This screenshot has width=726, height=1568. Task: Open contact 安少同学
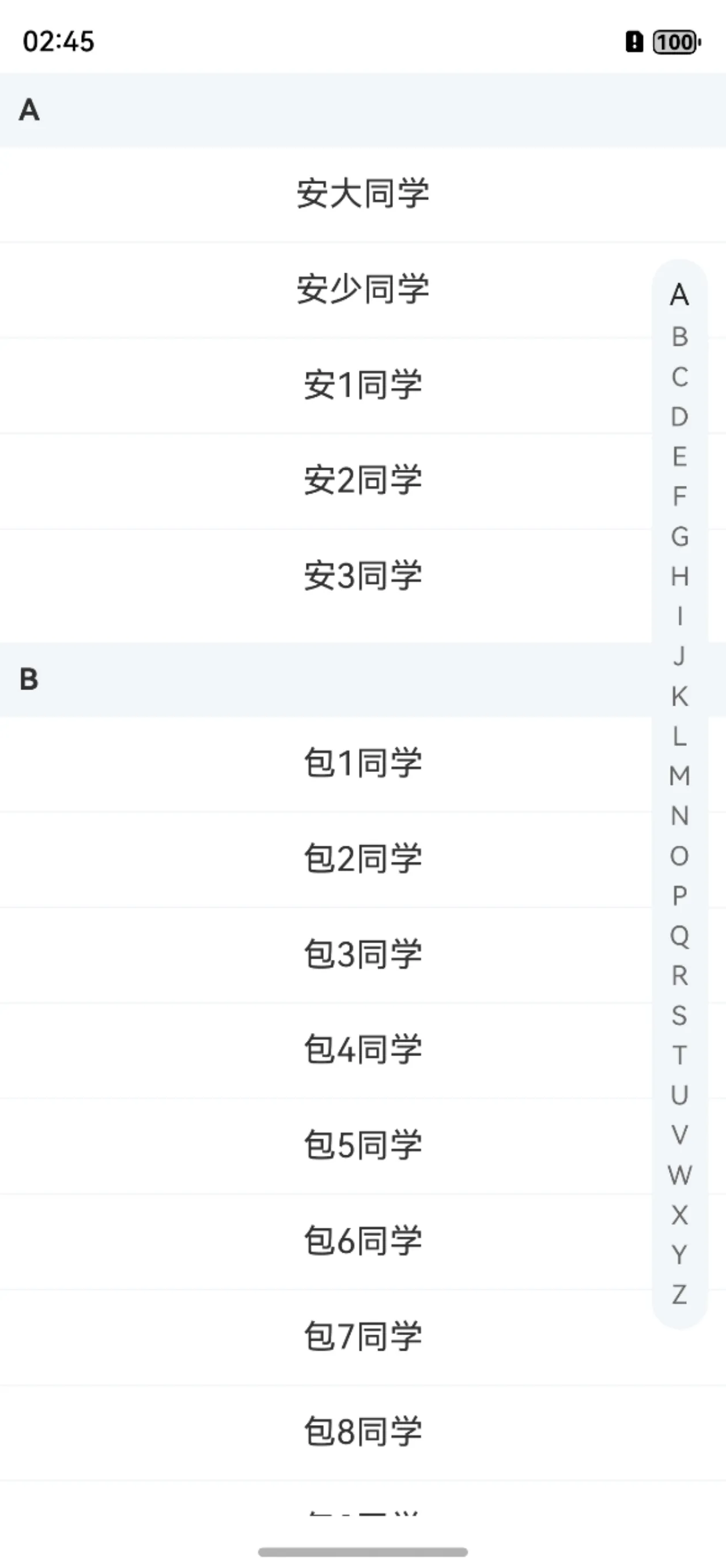pos(362,289)
